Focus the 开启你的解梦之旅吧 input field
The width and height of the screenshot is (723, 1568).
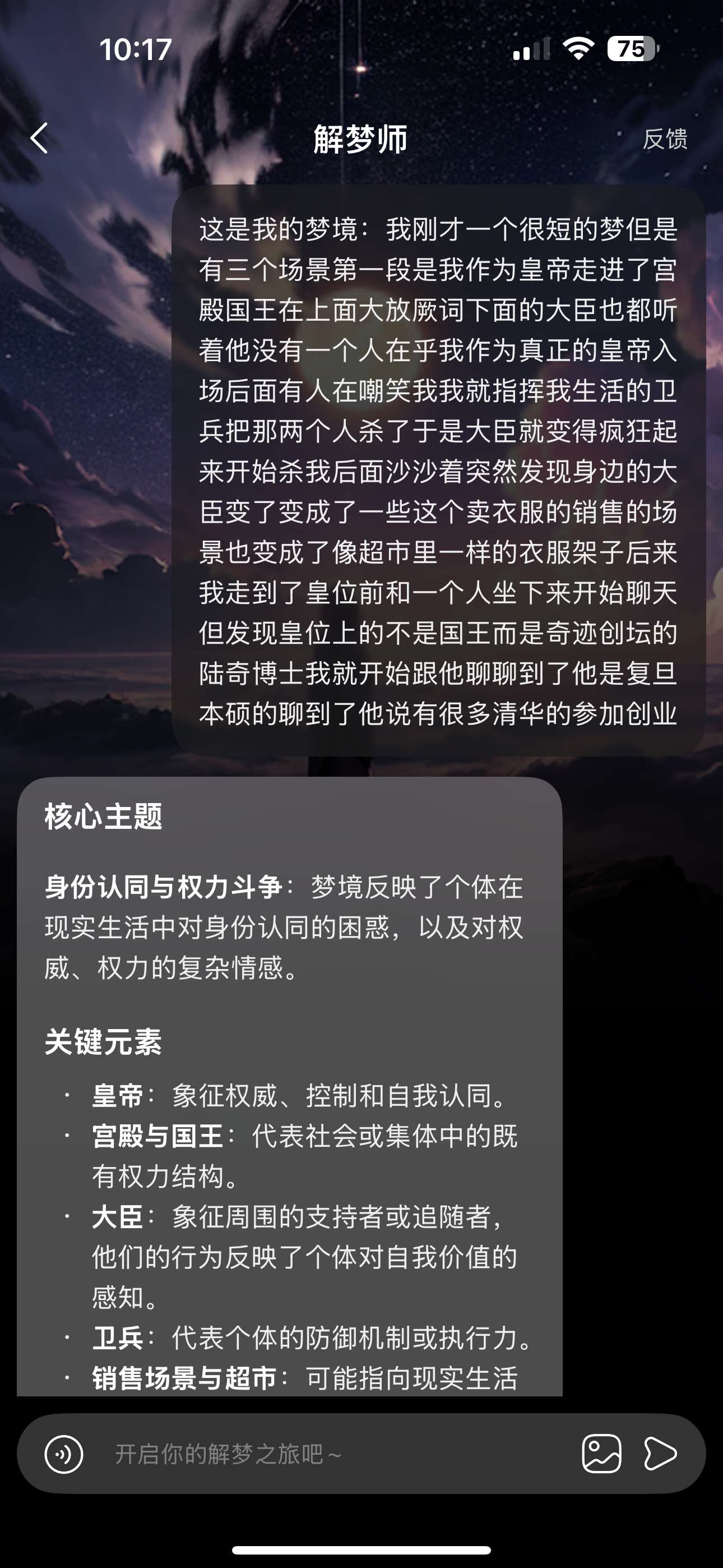(328, 1454)
